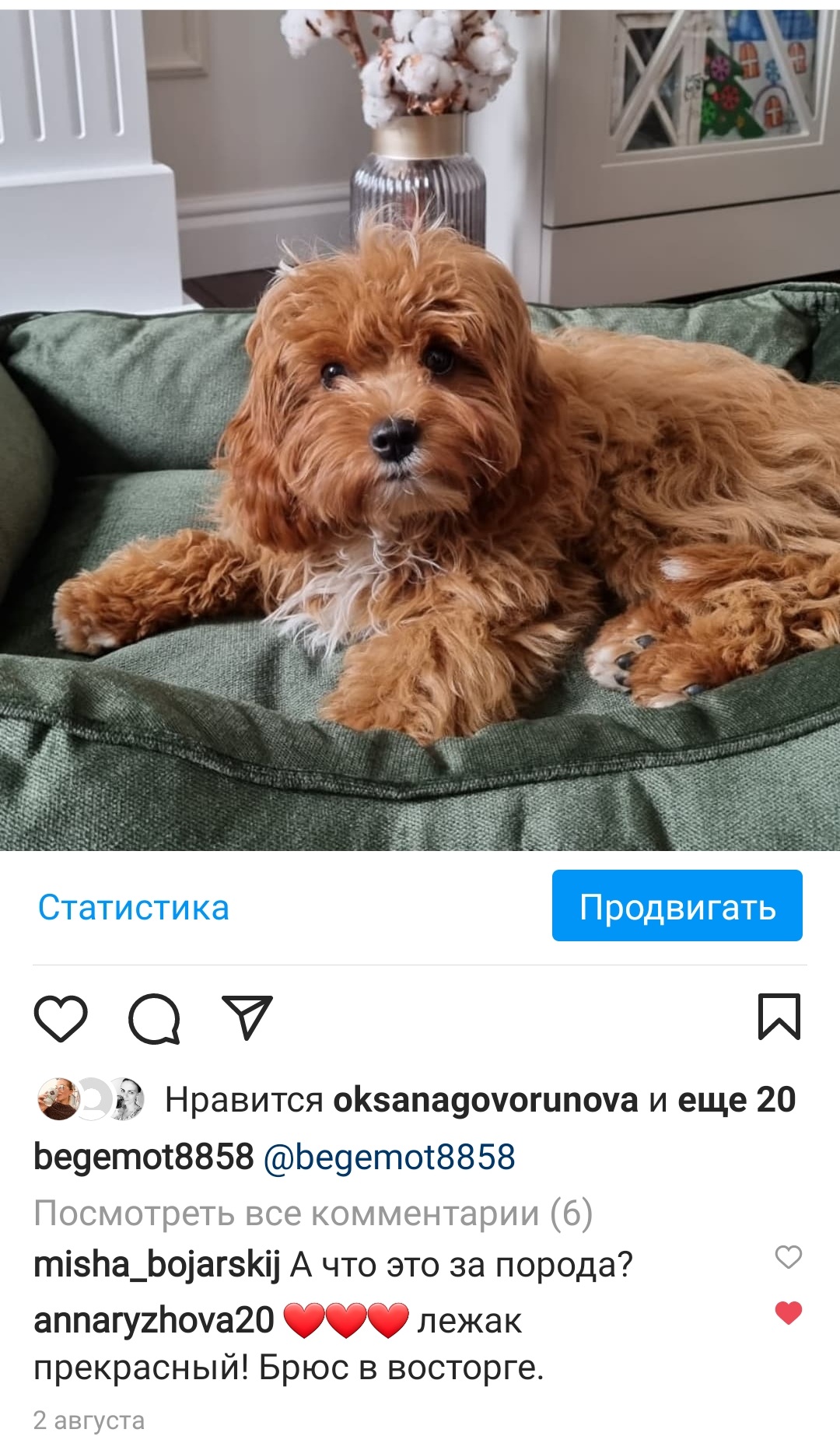Image resolution: width=840 pixels, height=1436 pixels.
Task: View the list of 20 more likes
Action: (x=737, y=1100)
